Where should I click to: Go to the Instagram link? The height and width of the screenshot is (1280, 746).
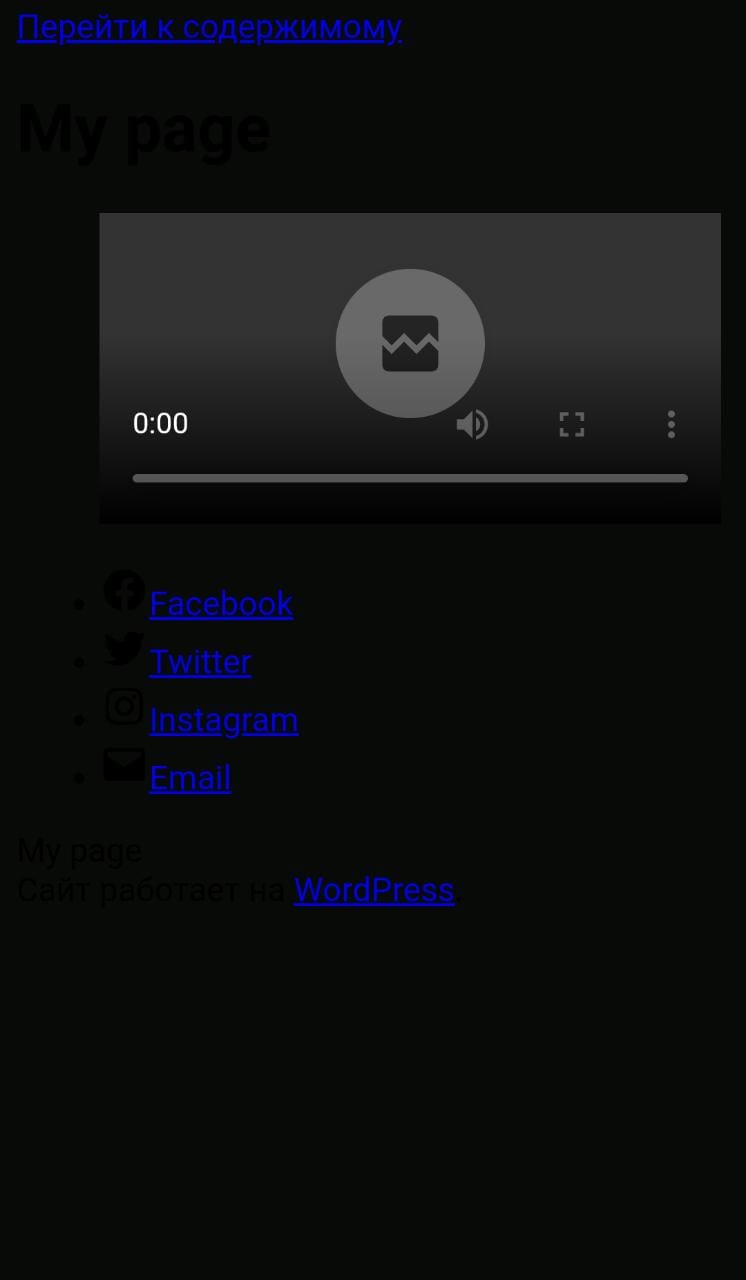click(x=224, y=720)
